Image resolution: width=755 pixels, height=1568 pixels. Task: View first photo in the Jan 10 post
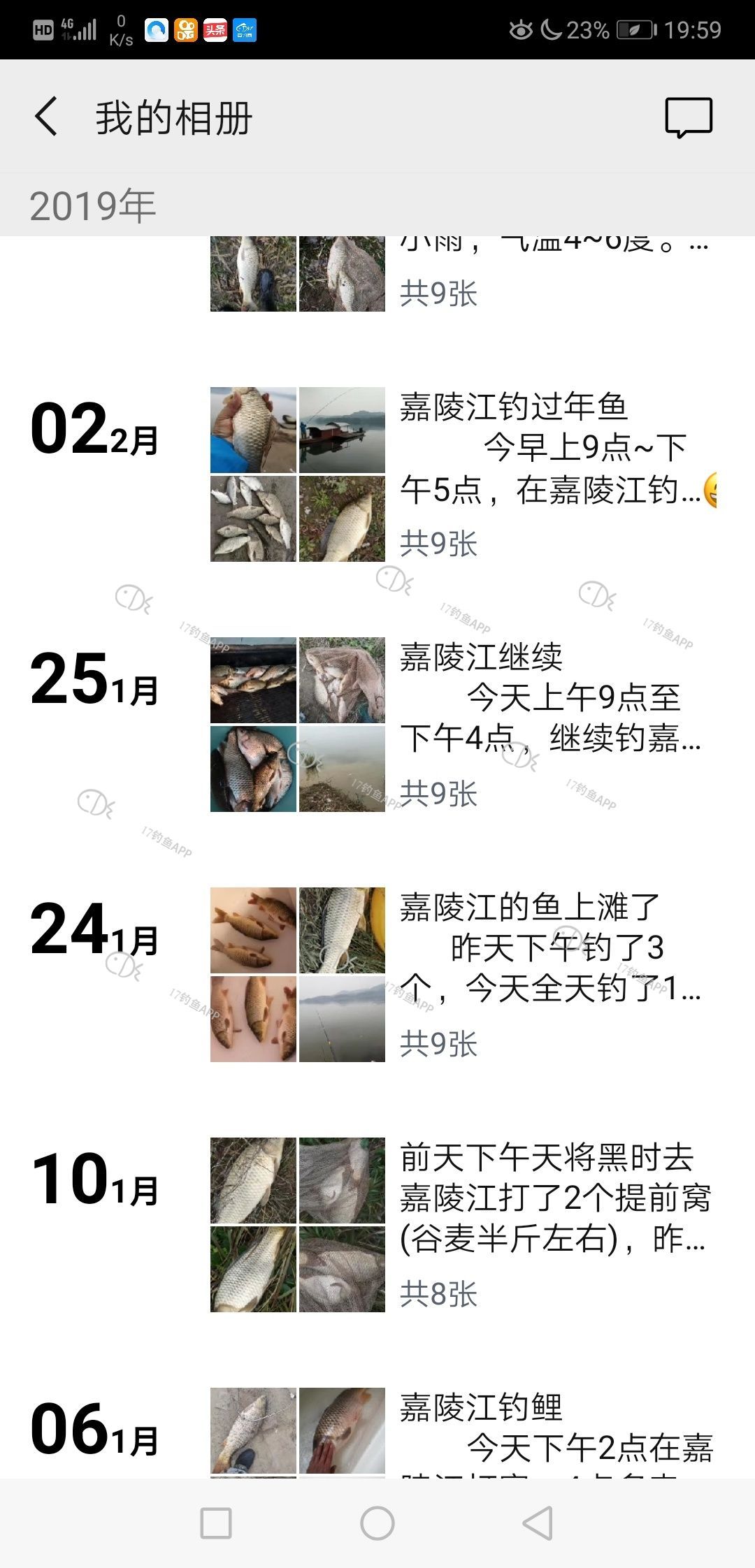pos(253,1180)
